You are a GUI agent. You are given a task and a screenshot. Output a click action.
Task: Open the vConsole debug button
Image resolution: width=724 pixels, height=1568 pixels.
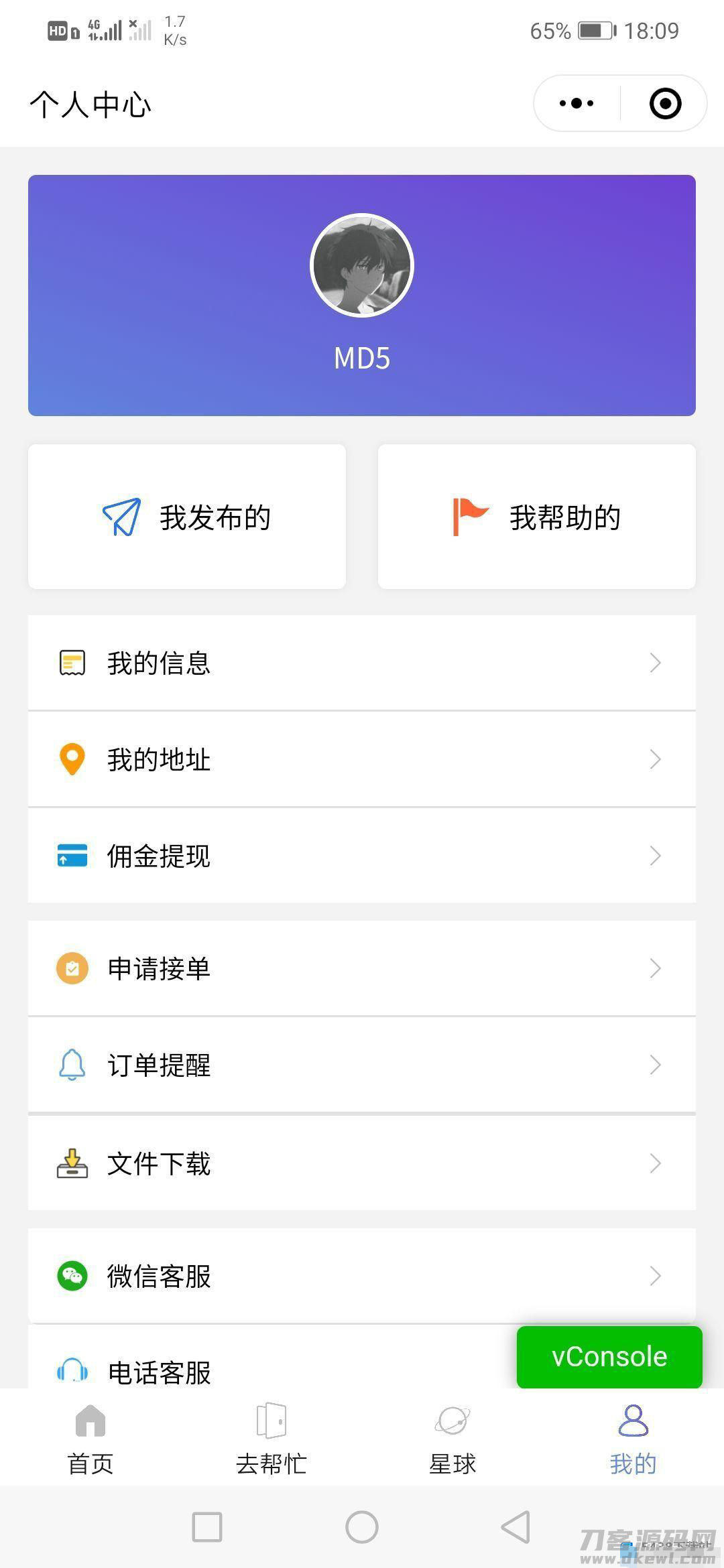click(x=609, y=1356)
